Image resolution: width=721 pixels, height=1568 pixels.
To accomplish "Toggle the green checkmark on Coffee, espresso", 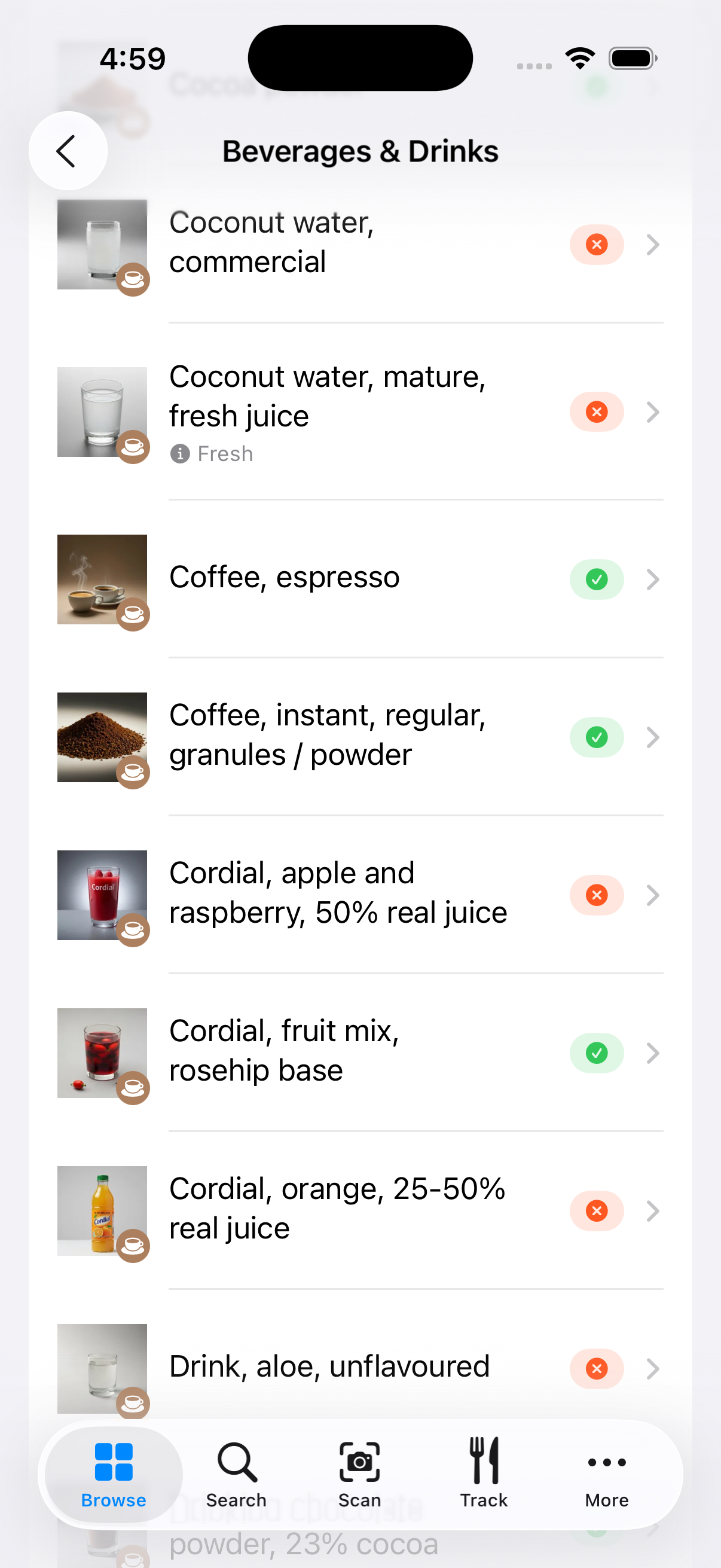I will (596, 579).
